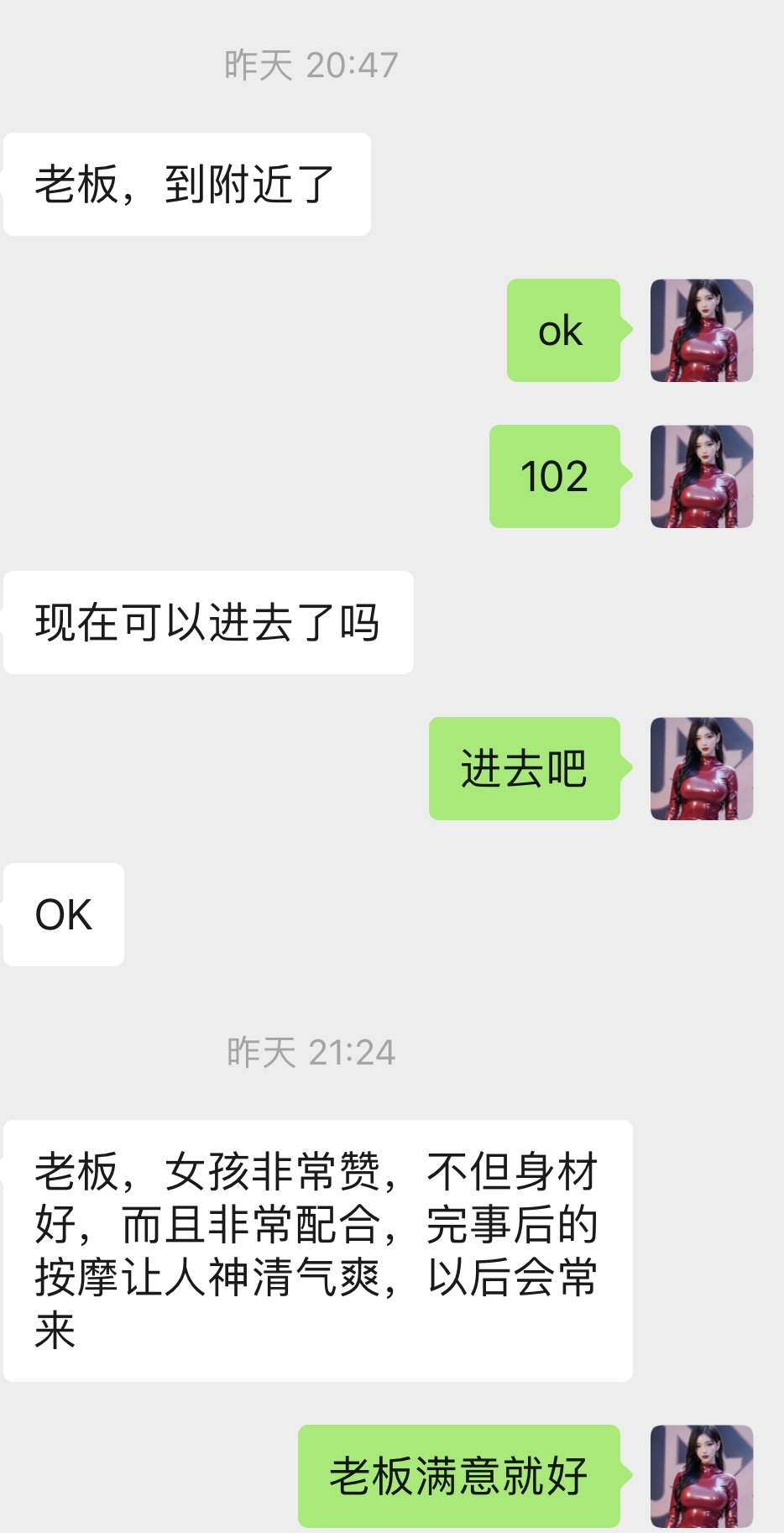Open the sender's avatar beside the "ok" message
This screenshot has width=784, height=1533.
(702, 330)
